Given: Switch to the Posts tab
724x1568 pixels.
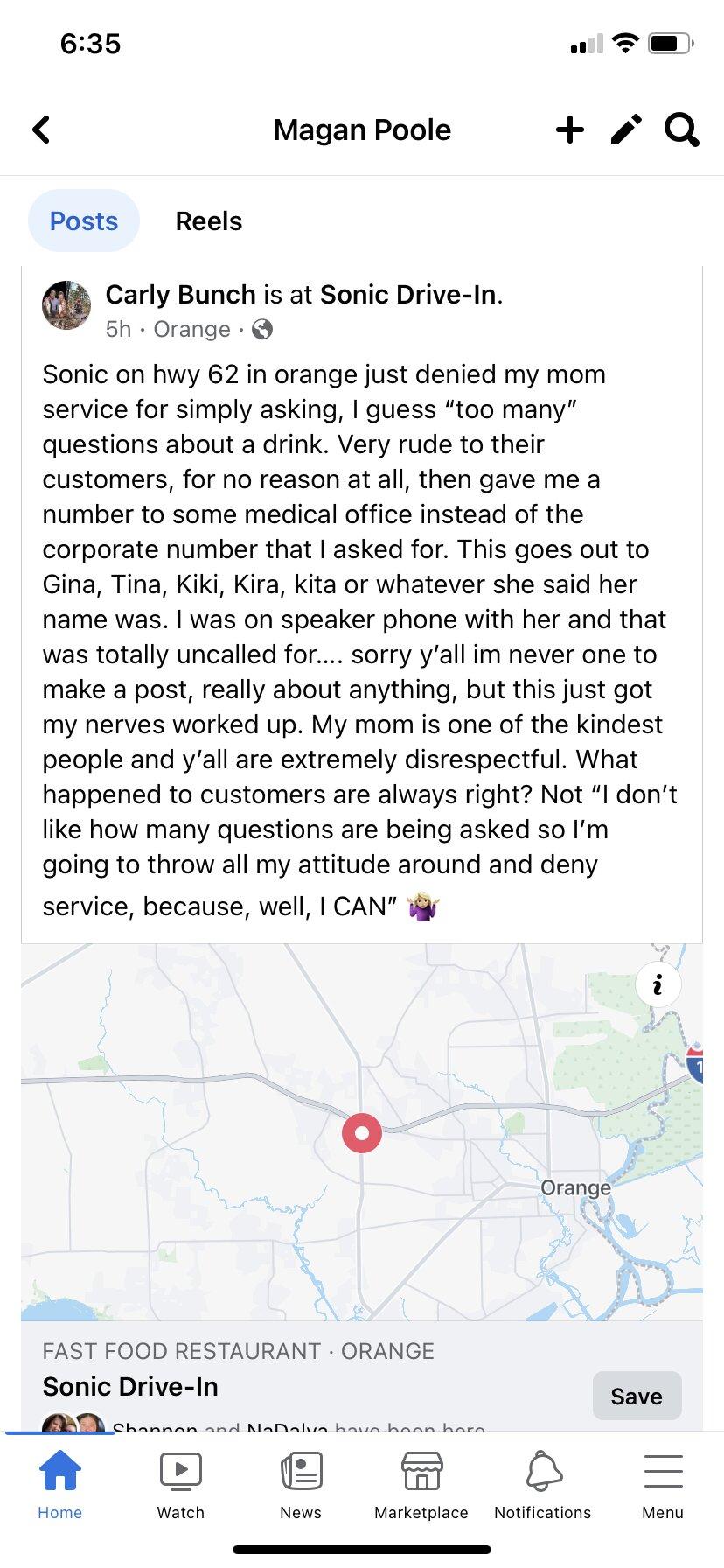Looking at the screenshot, I should click(x=84, y=220).
